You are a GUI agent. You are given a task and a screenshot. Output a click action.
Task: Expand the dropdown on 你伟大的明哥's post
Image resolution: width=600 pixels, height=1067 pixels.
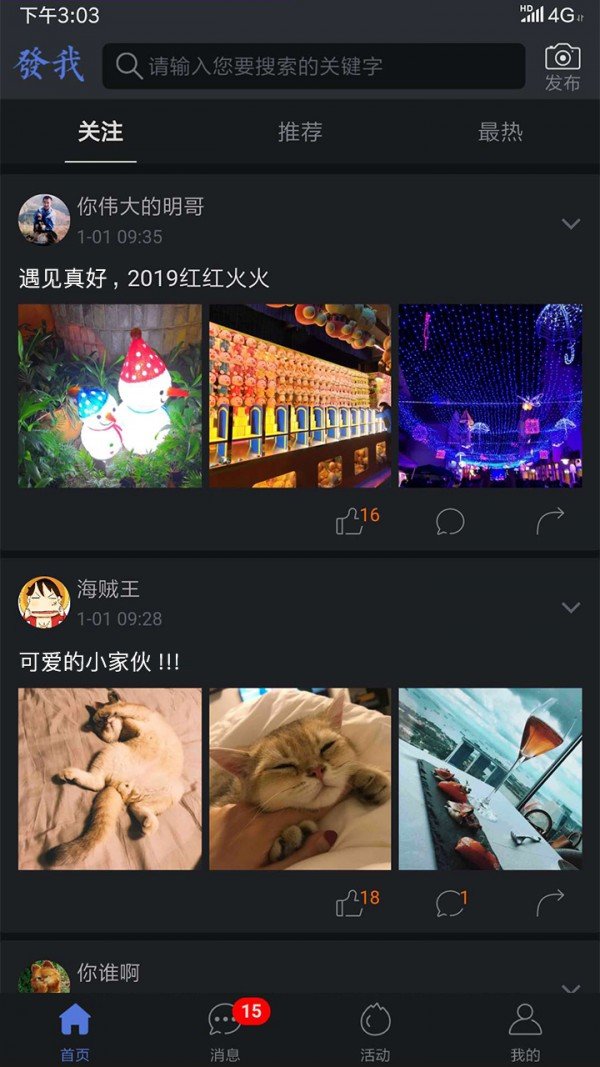[x=571, y=223]
